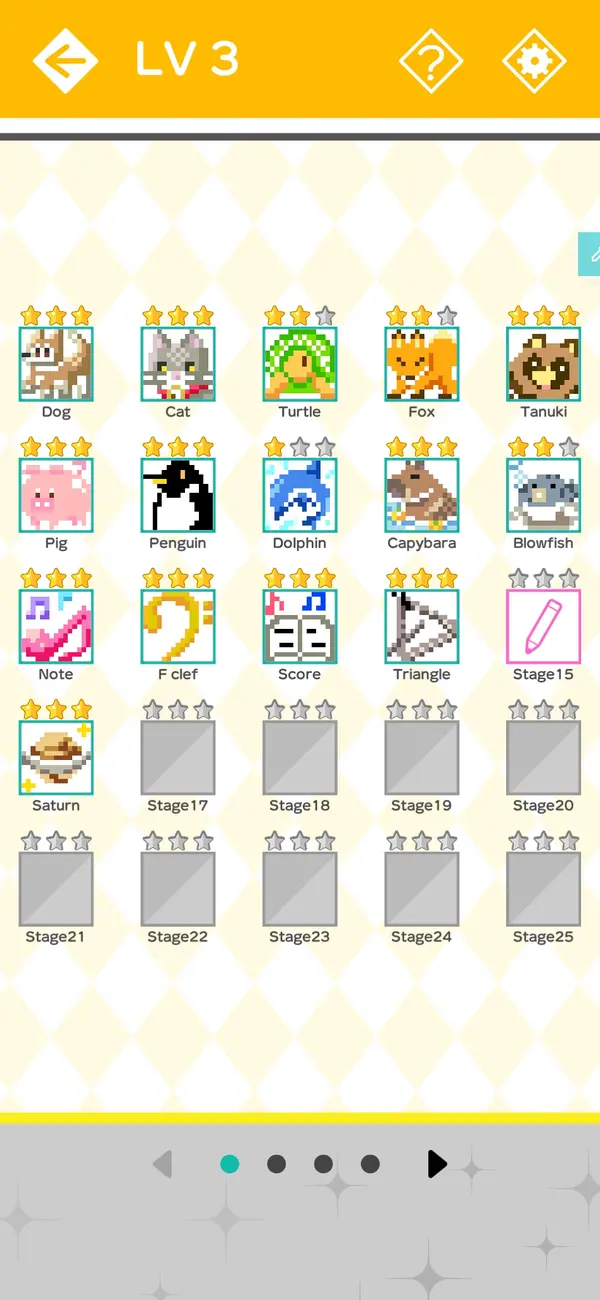Open the Saturn puzzle

click(x=56, y=757)
